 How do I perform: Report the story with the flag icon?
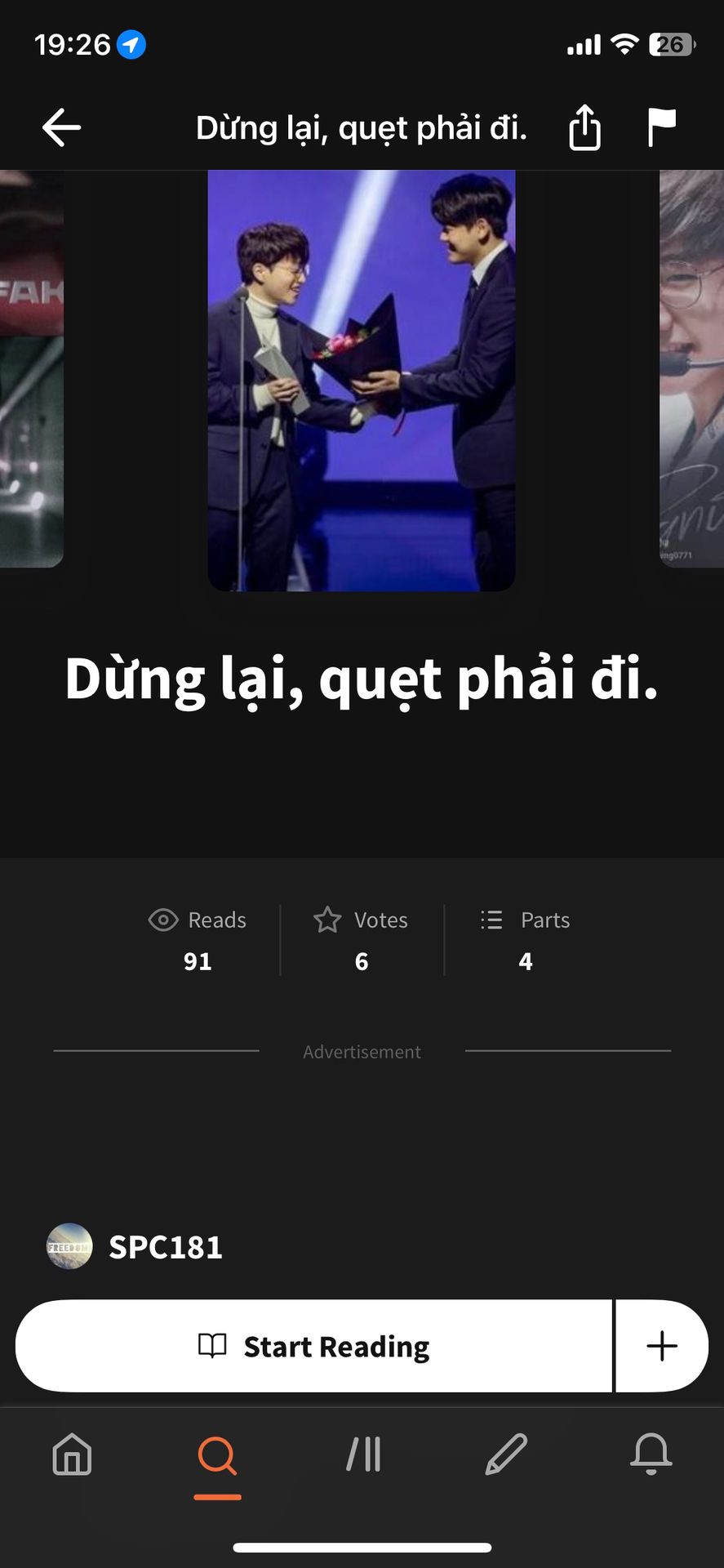coord(660,127)
